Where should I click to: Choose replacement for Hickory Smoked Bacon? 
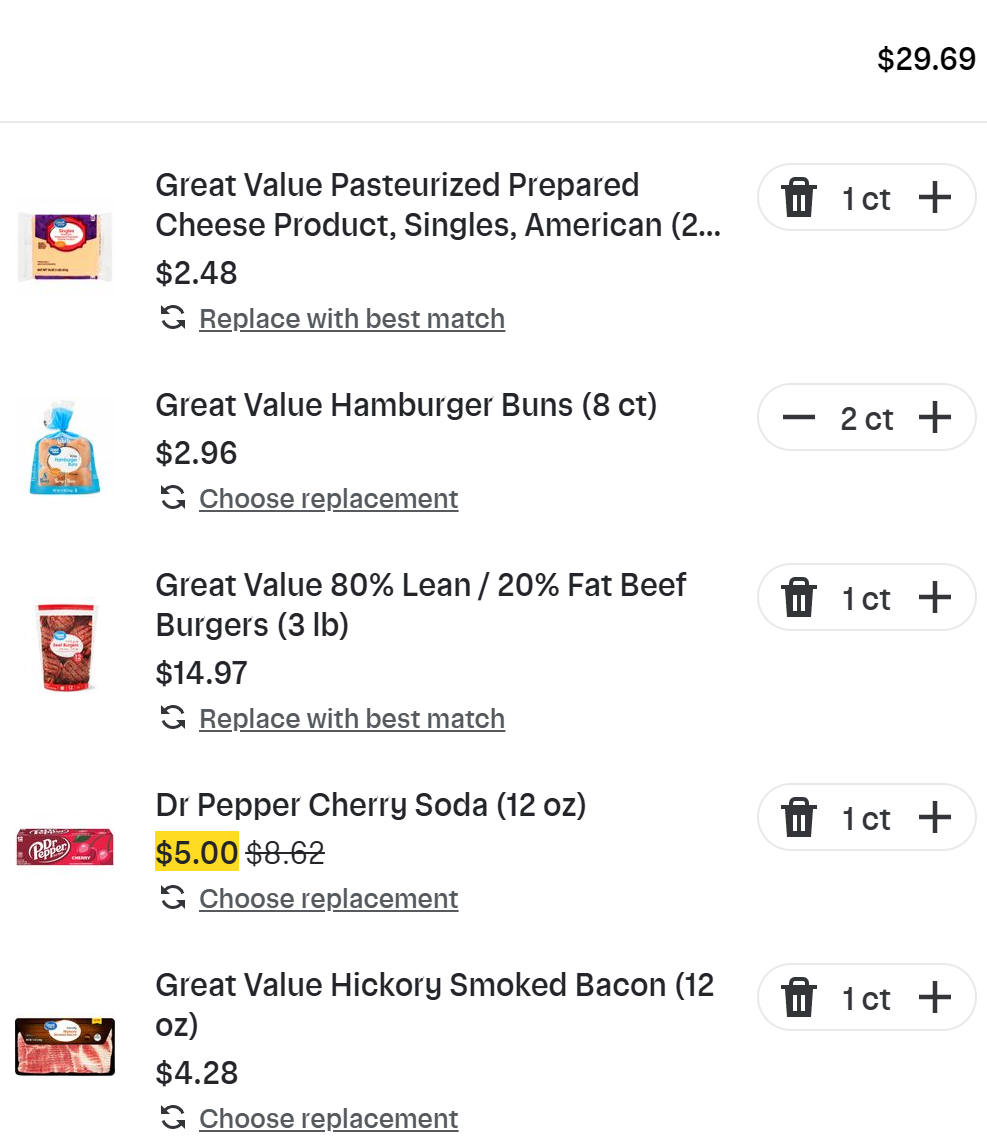(x=328, y=1118)
